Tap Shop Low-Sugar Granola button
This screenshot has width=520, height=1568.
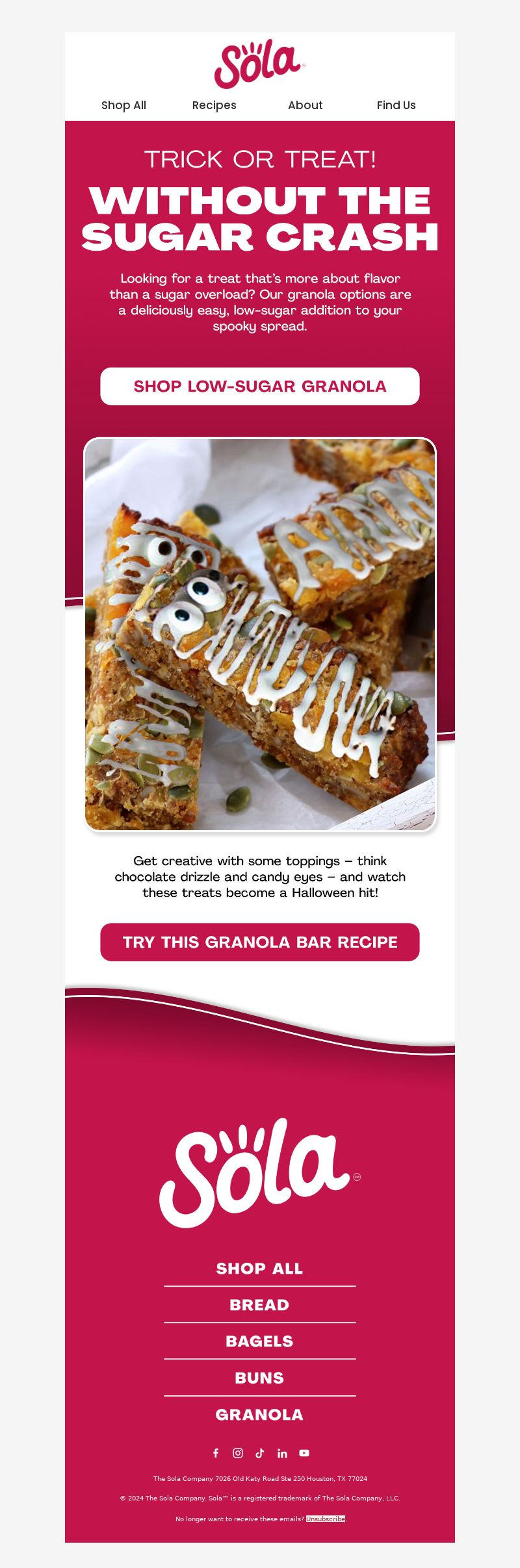coord(260,386)
